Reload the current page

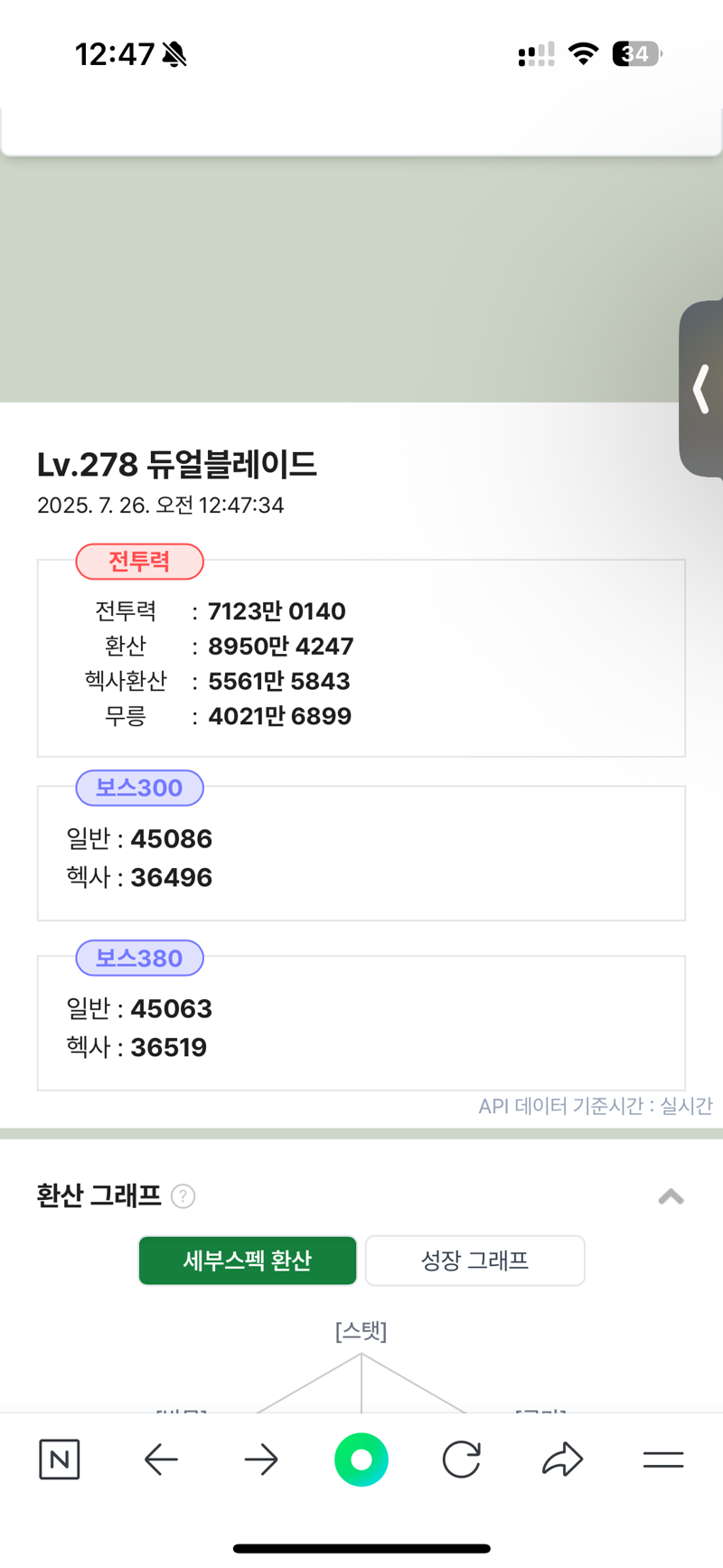coord(462,1459)
